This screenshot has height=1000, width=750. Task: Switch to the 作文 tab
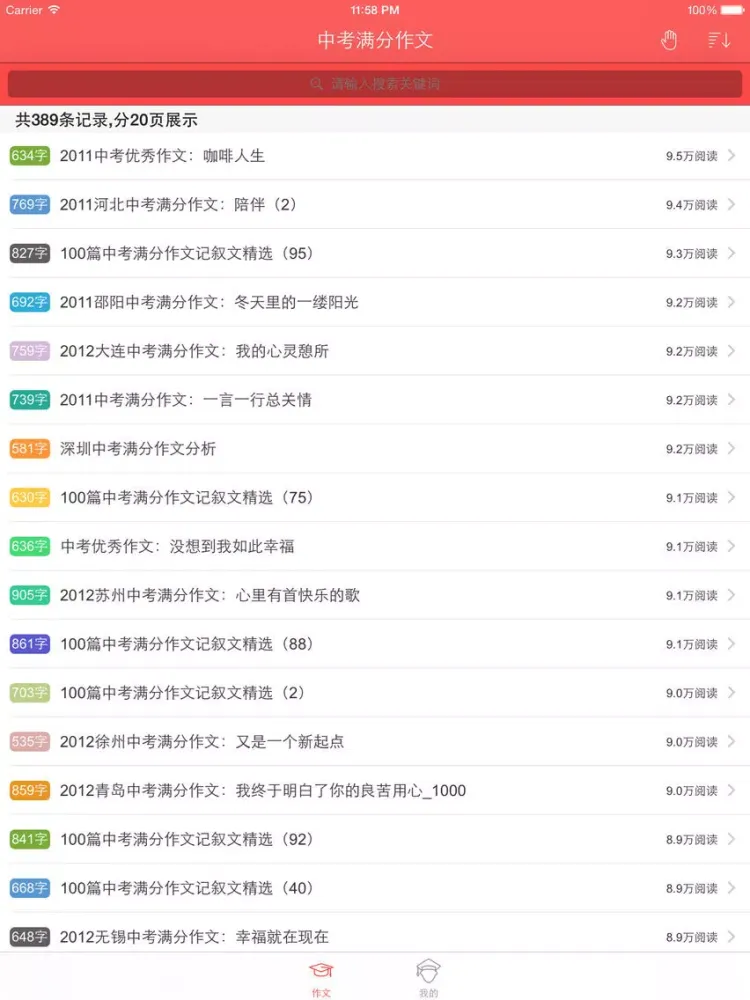coord(321,977)
